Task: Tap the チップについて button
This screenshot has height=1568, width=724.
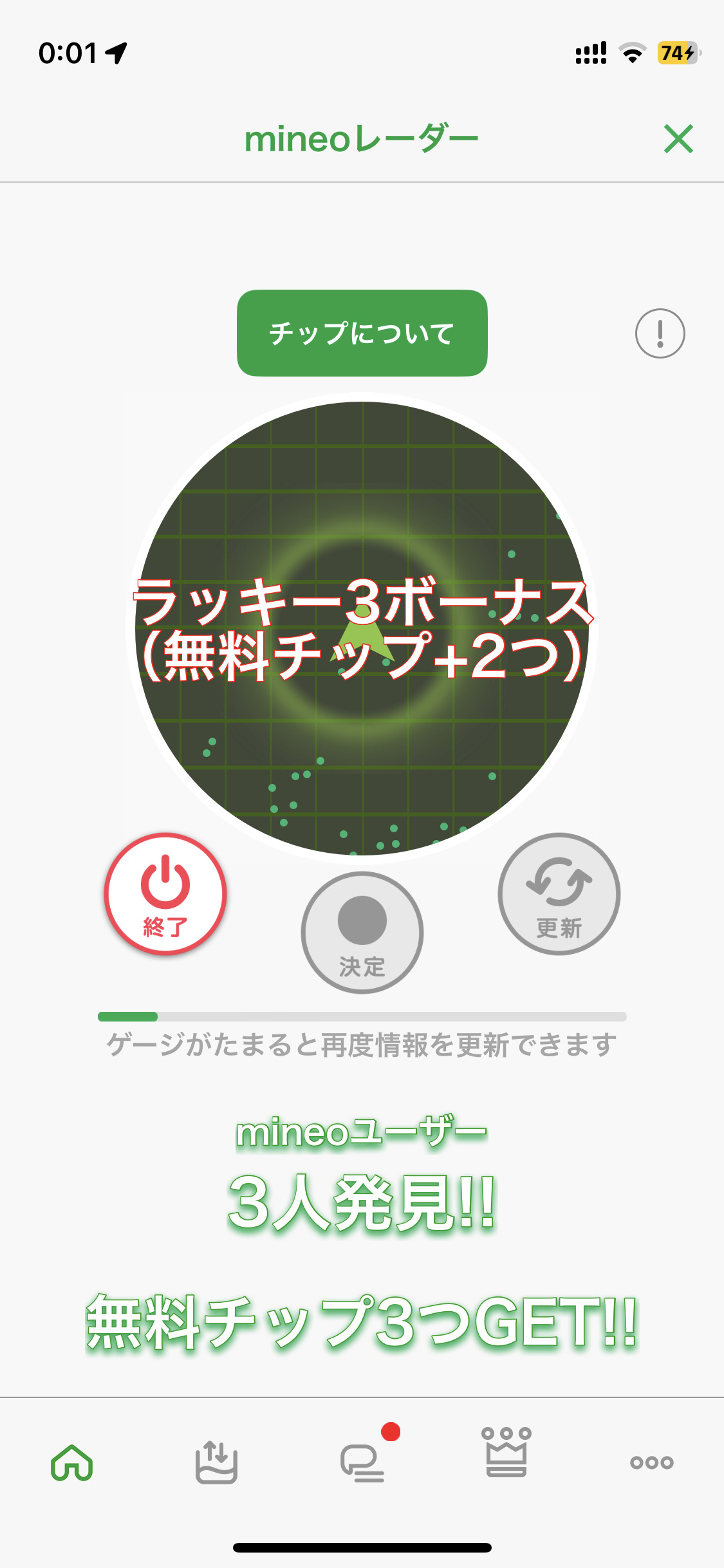Action: pyautogui.click(x=362, y=333)
